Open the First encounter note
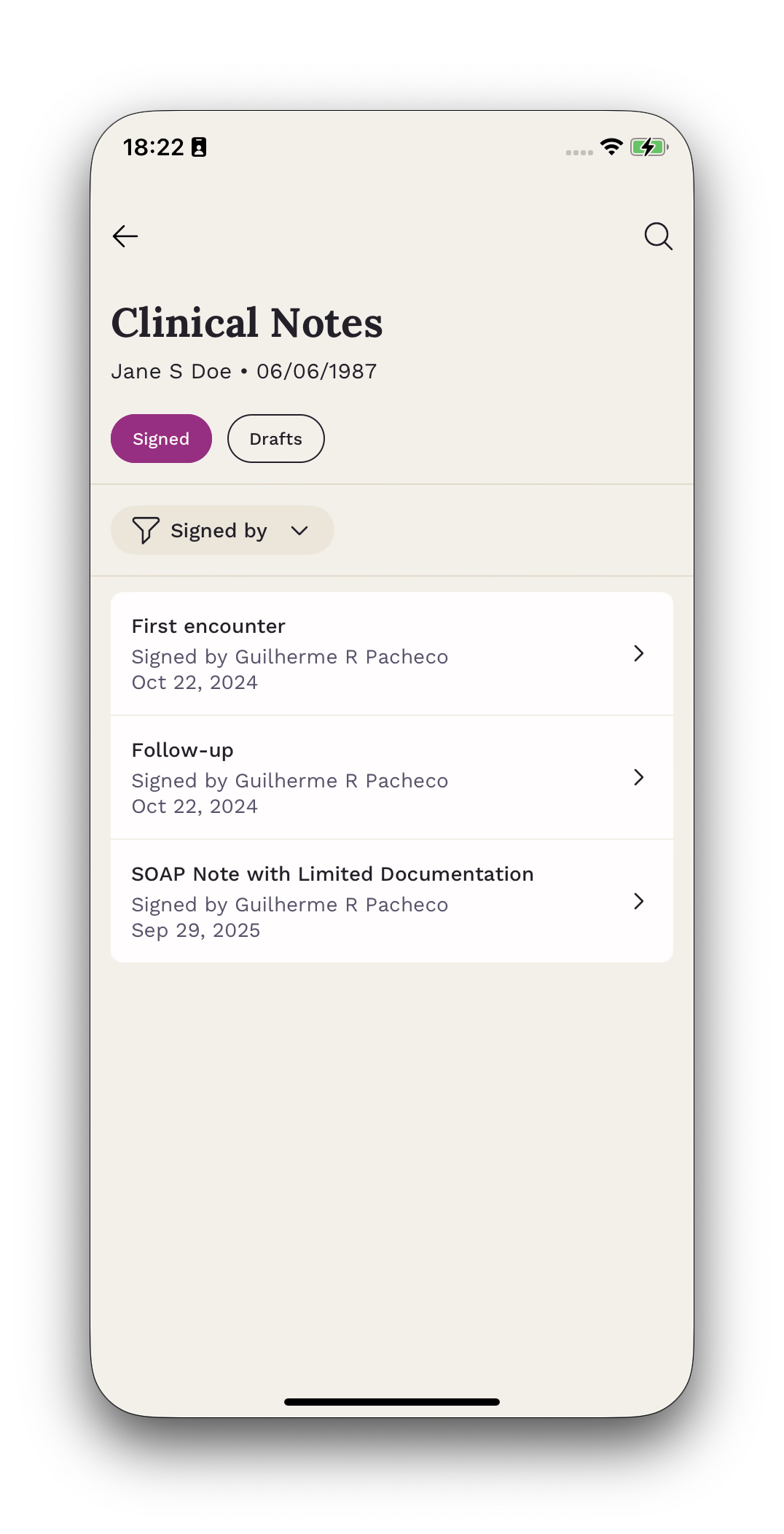 tap(391, 654)
